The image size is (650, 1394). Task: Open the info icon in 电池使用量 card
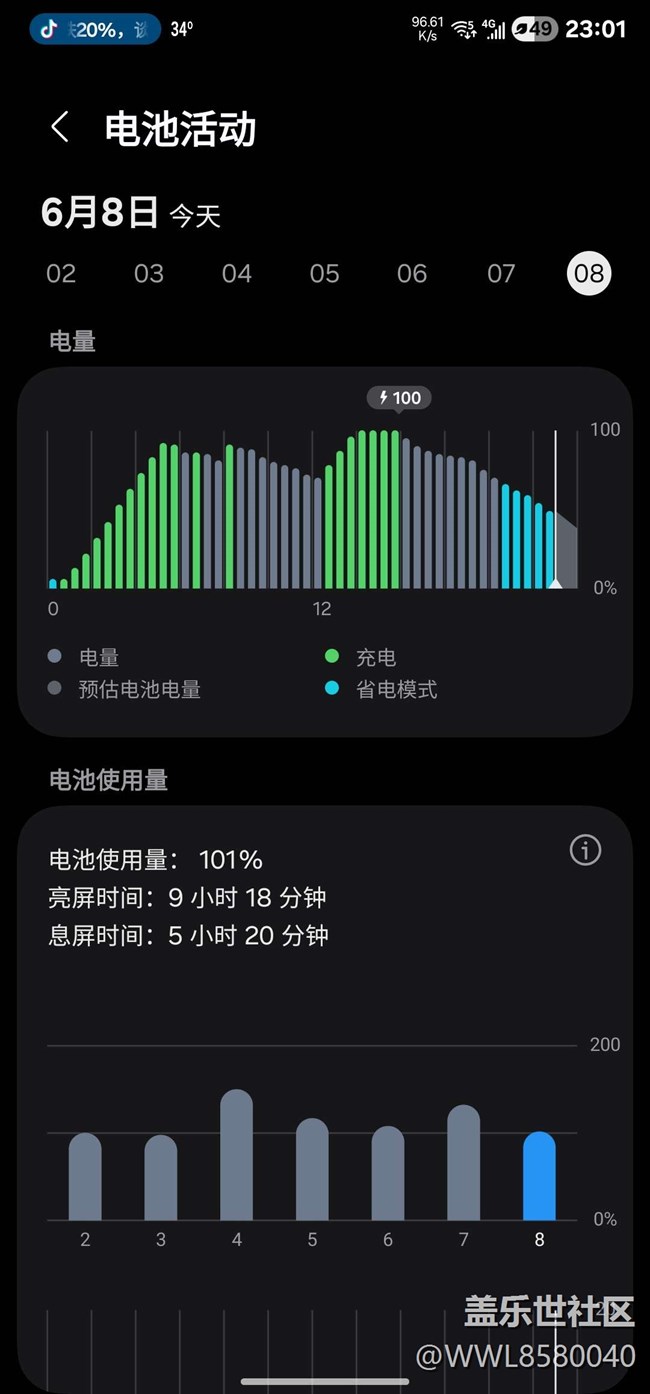tap(585, 850)
